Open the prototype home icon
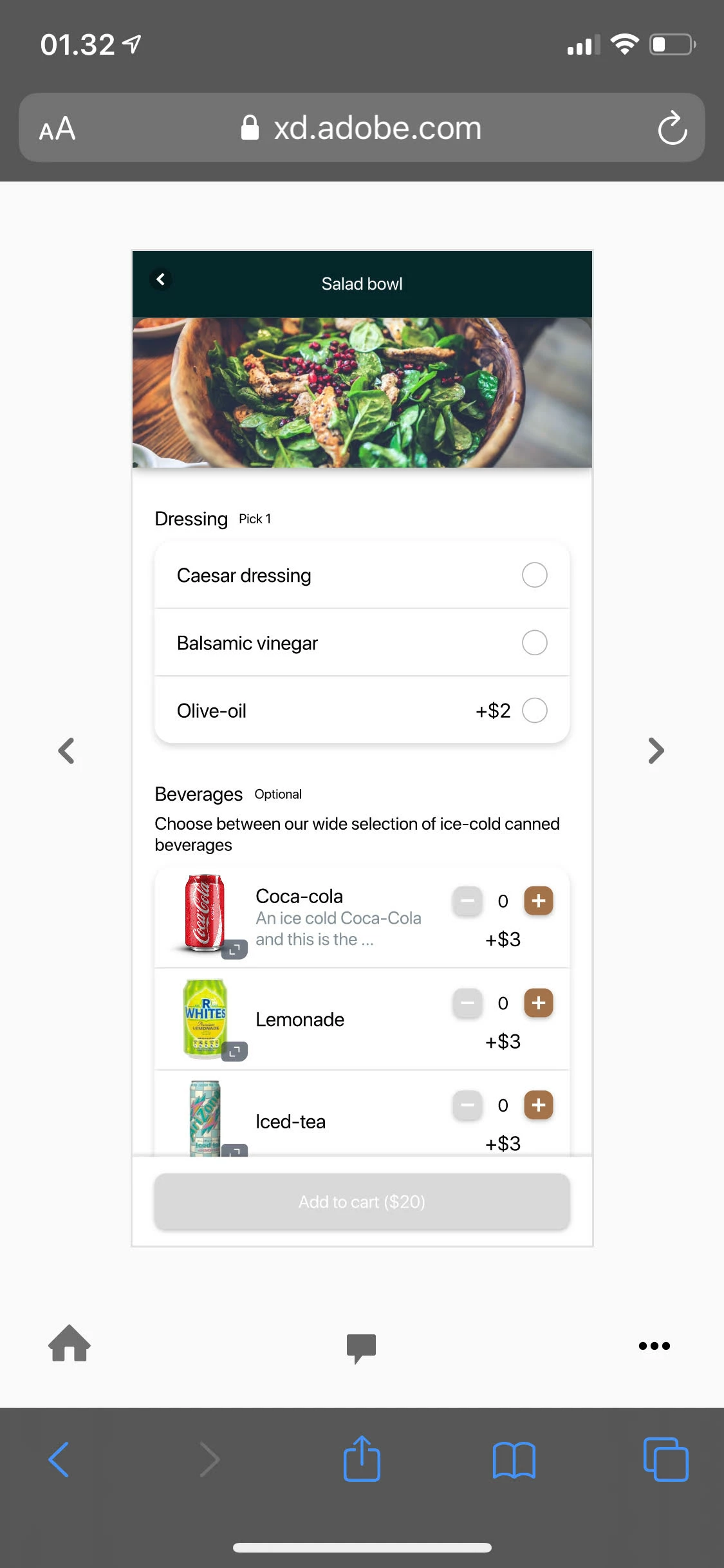 70,1343
